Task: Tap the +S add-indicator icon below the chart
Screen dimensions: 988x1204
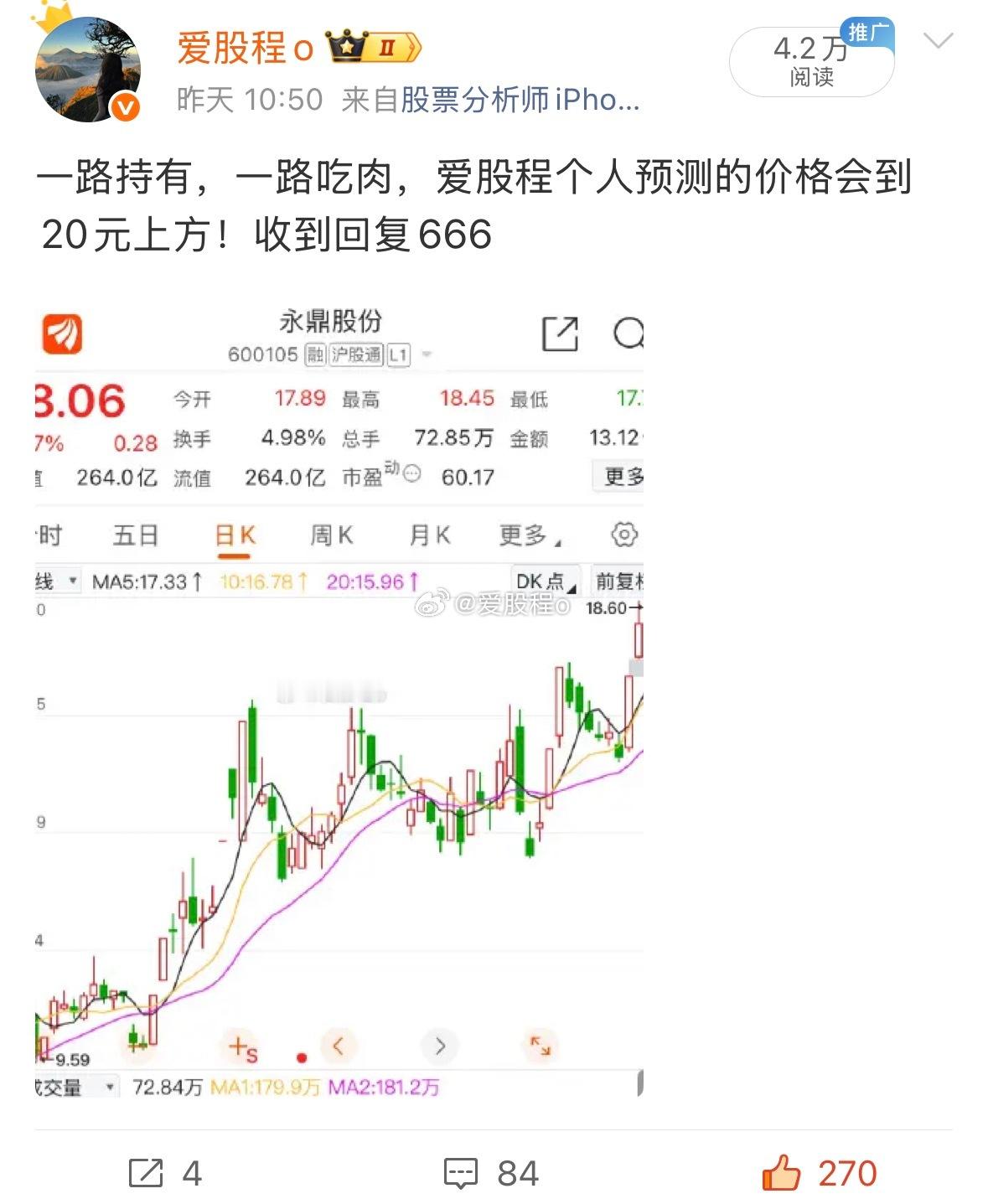Action: click(x=241, y=1046)
